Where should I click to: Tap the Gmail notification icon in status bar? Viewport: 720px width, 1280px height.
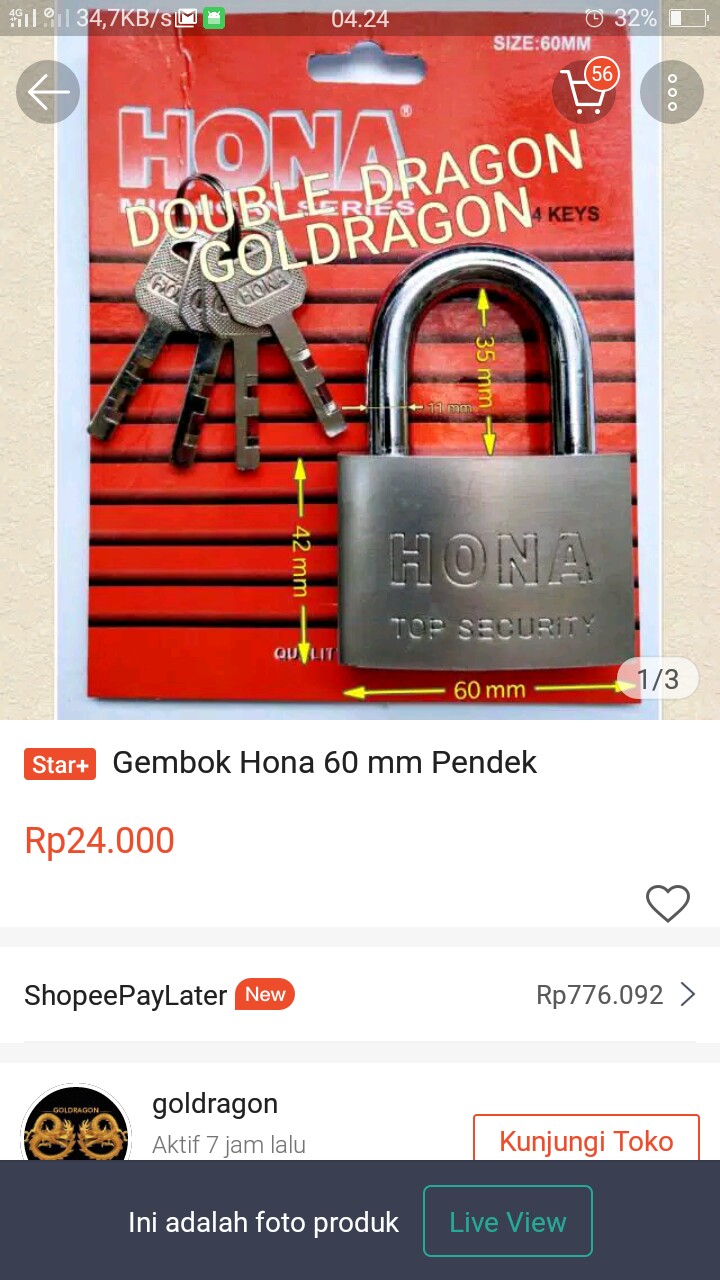[183, 15]
